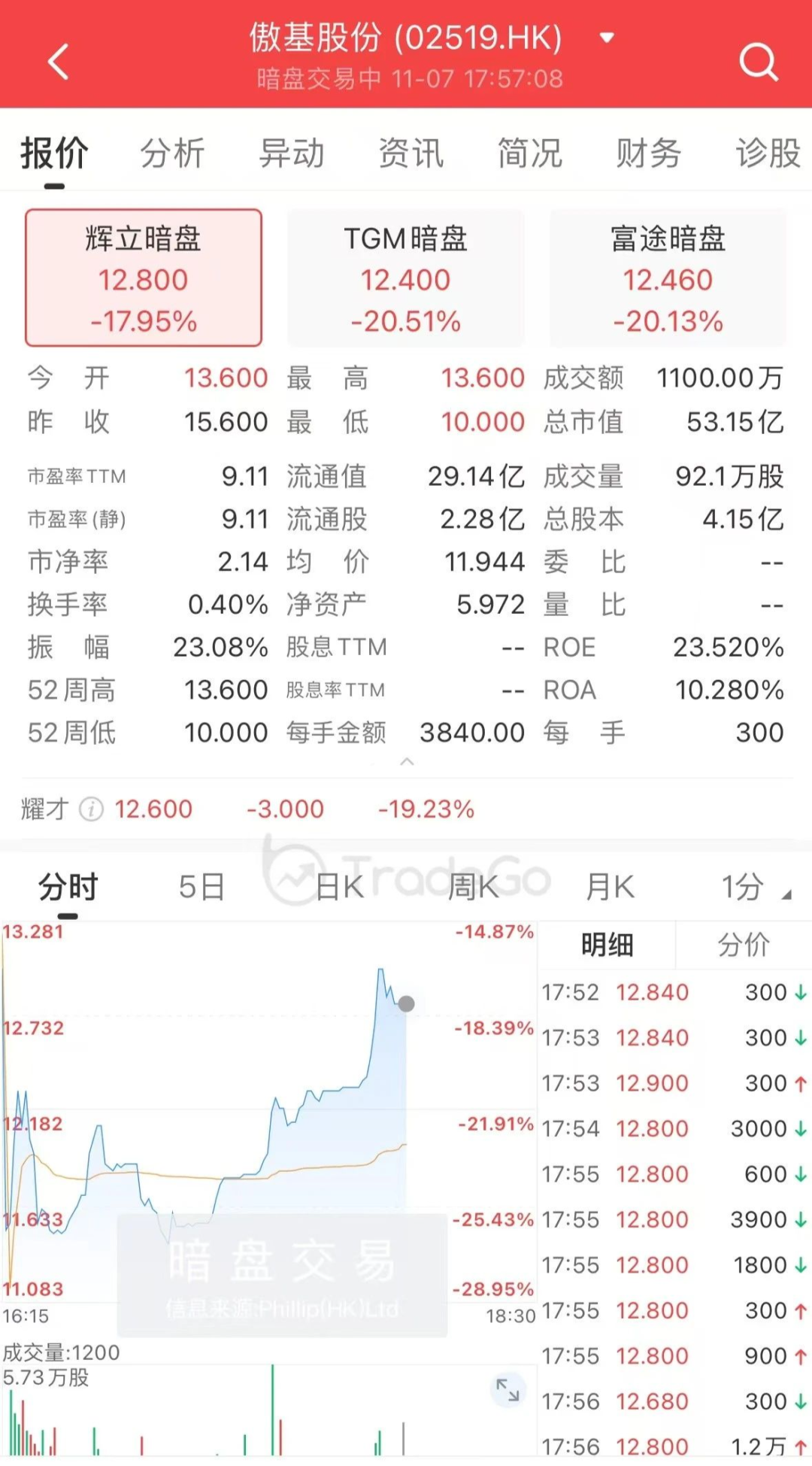Viewport: 812px width, 1466px height.
Task: Select the 辉立暗盘 quote card
Action: point(144,278)
